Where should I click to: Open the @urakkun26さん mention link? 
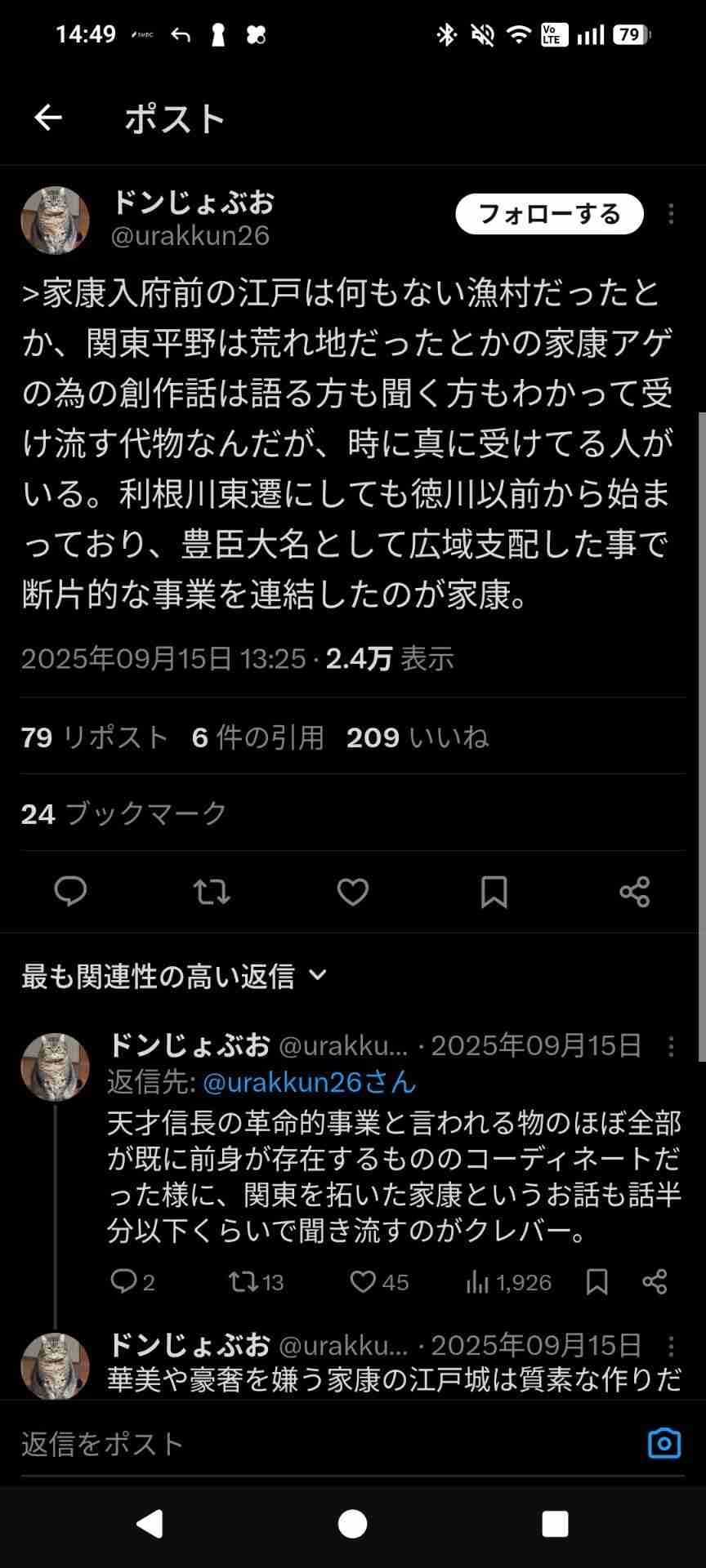click(310, 1082)
